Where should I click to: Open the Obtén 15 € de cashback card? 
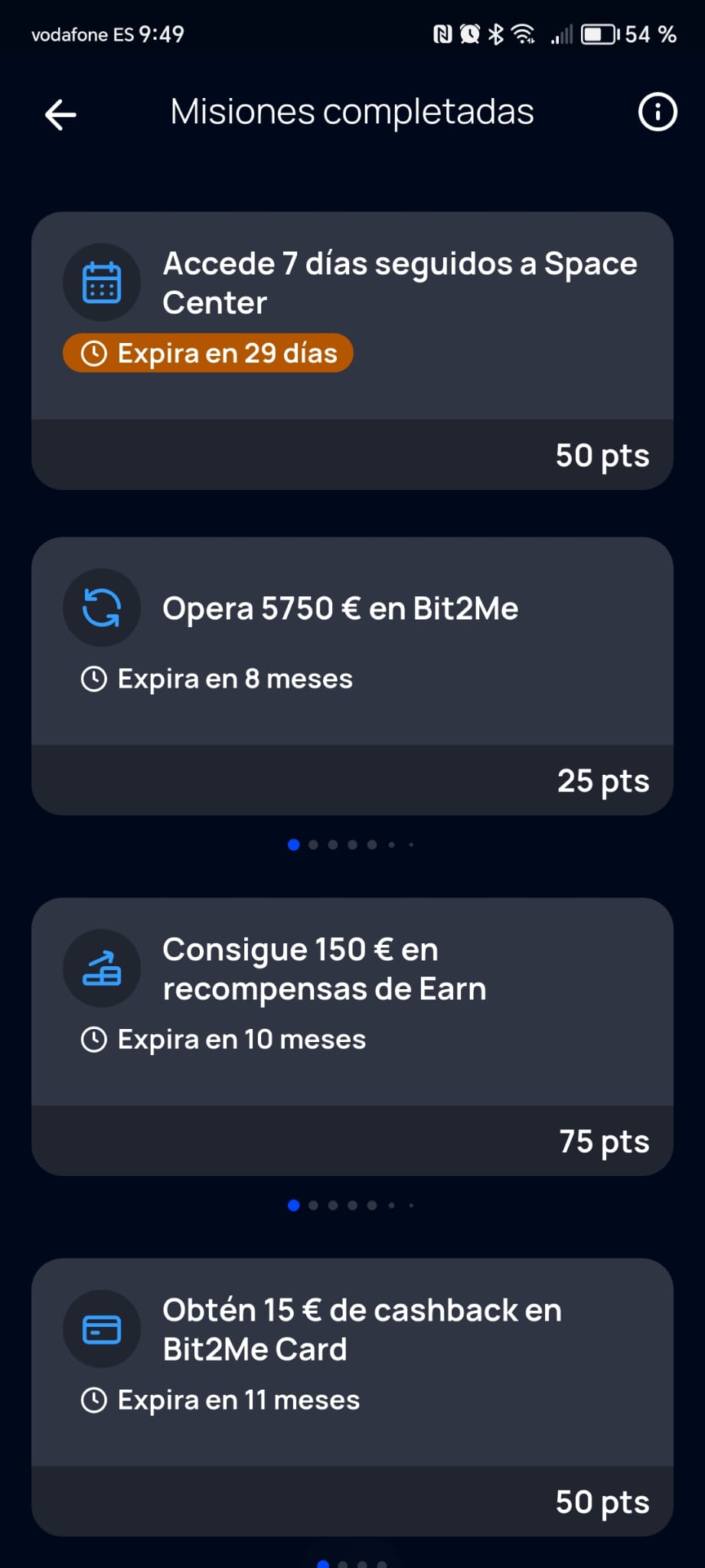(352, 1397)
